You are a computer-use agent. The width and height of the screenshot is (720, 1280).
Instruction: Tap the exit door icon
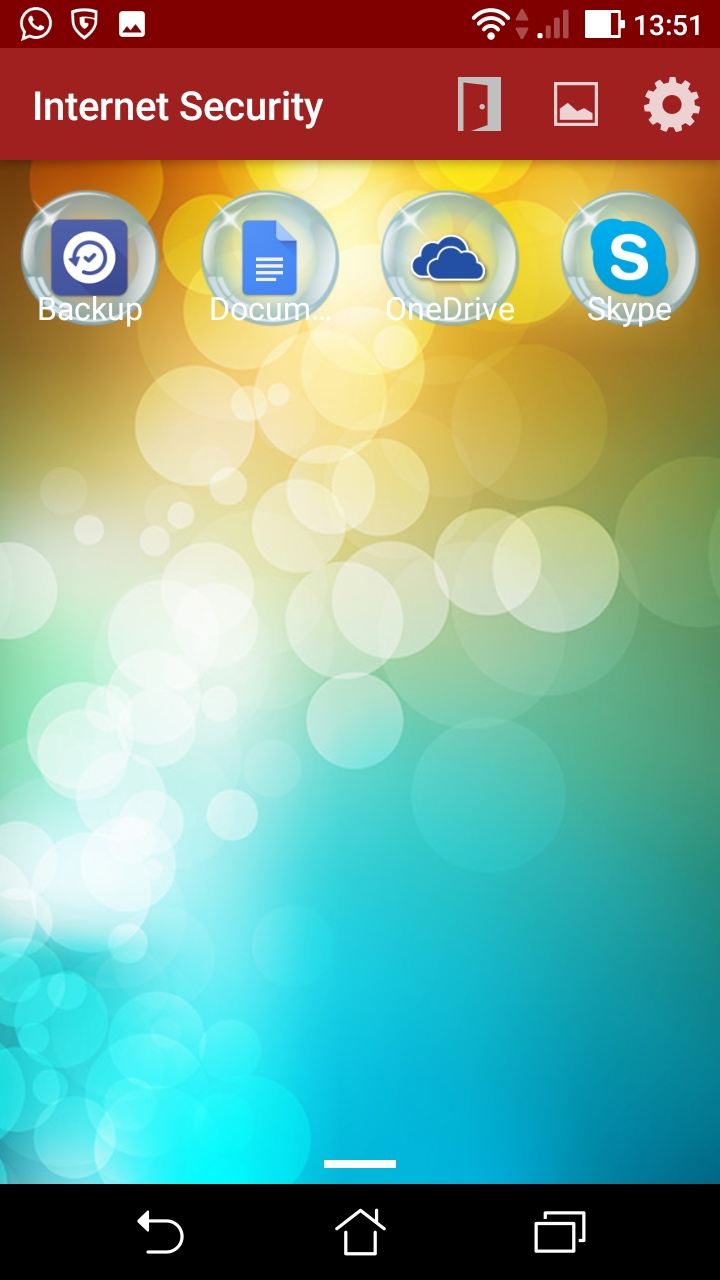coord(479,104)
